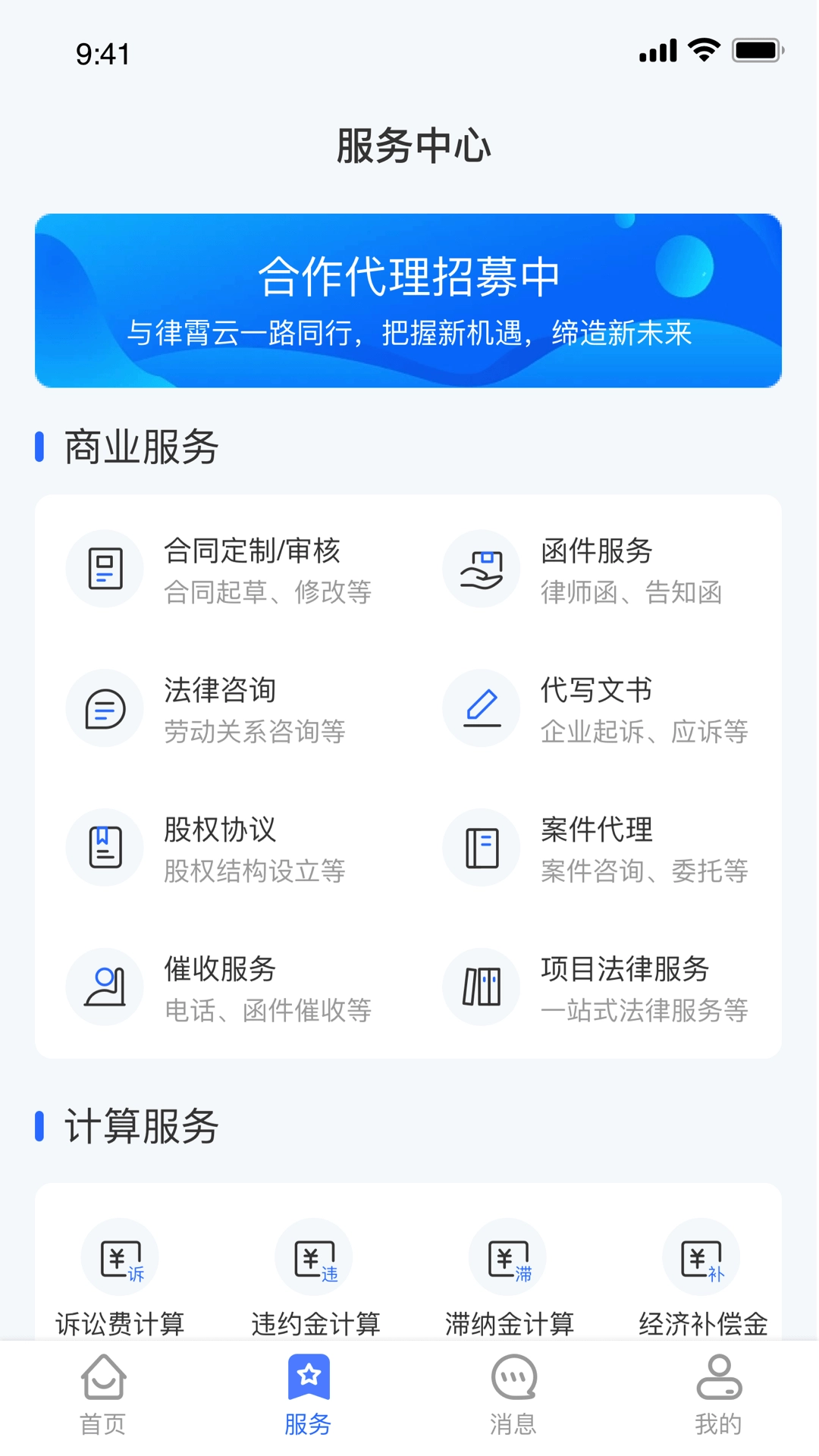This screenshot has width=819, height=1456.
Task: Select the 违约金计算 calculator icon
Action: pyautogui.click(x=313, y=1257)
